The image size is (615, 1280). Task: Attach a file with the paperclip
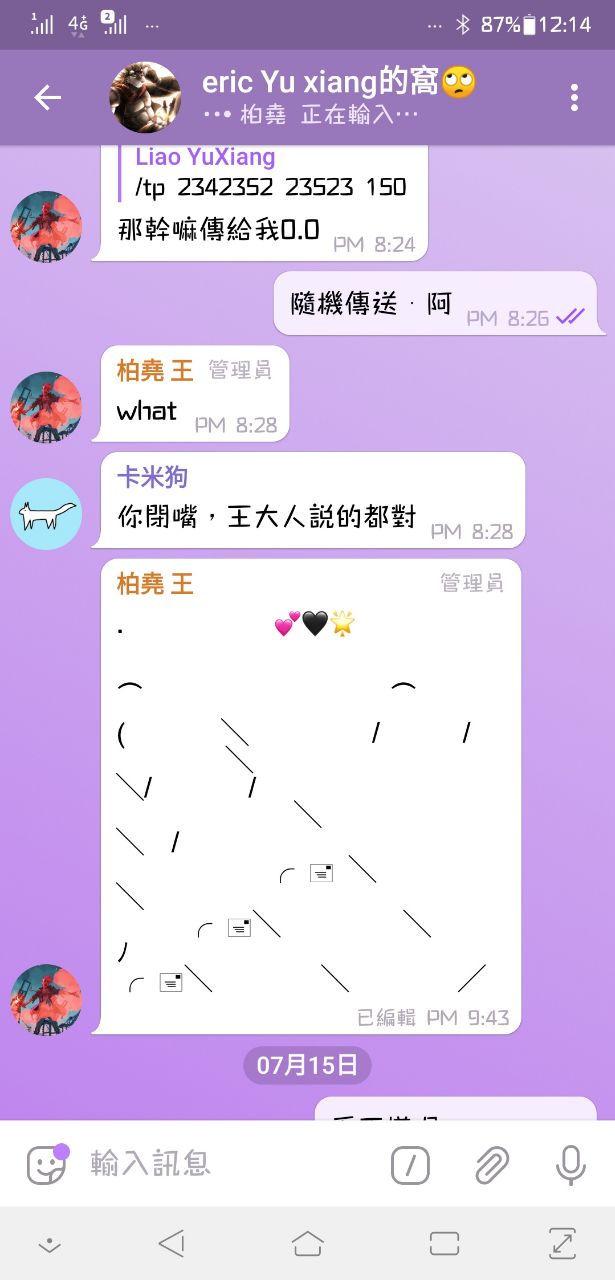coord(491,1164)
